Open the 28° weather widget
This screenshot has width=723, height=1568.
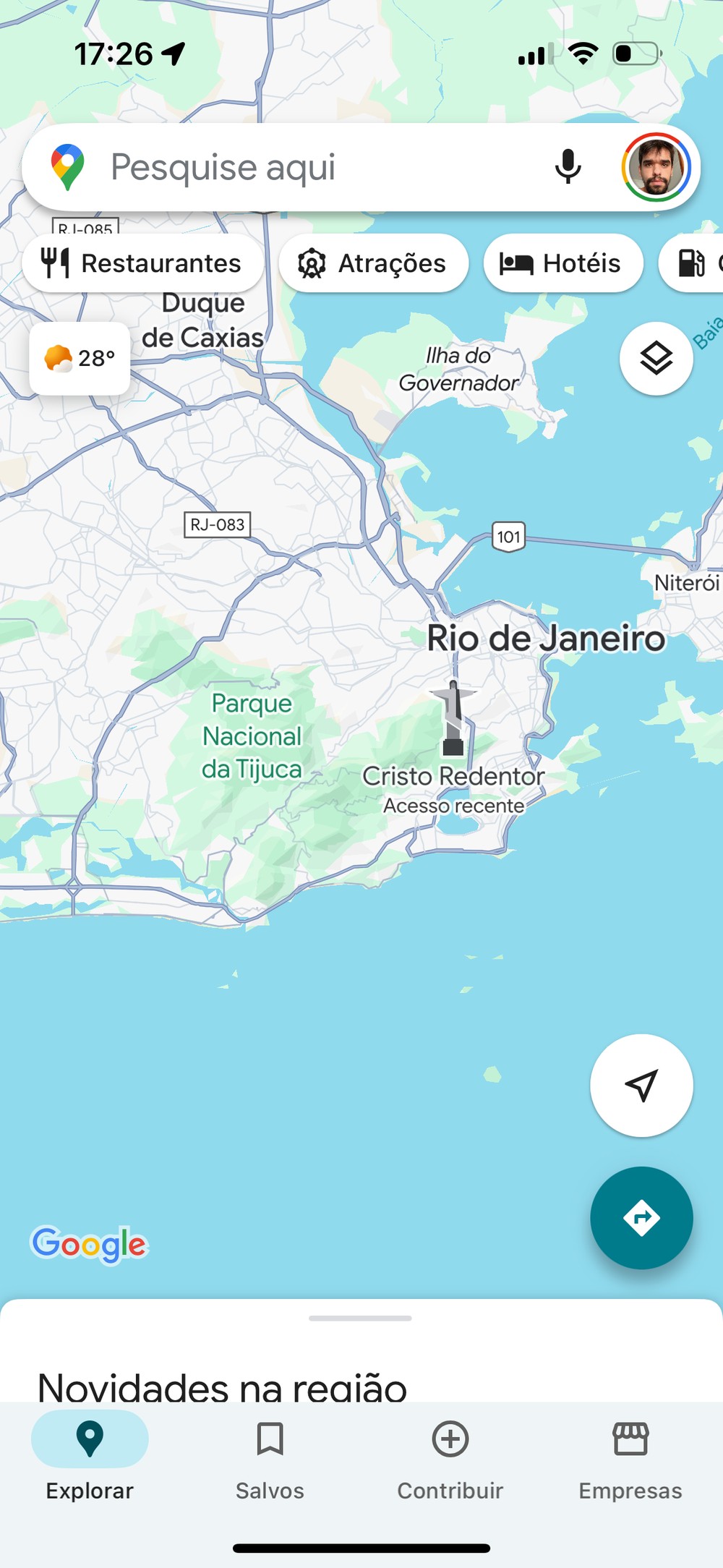tap(80, 358)
